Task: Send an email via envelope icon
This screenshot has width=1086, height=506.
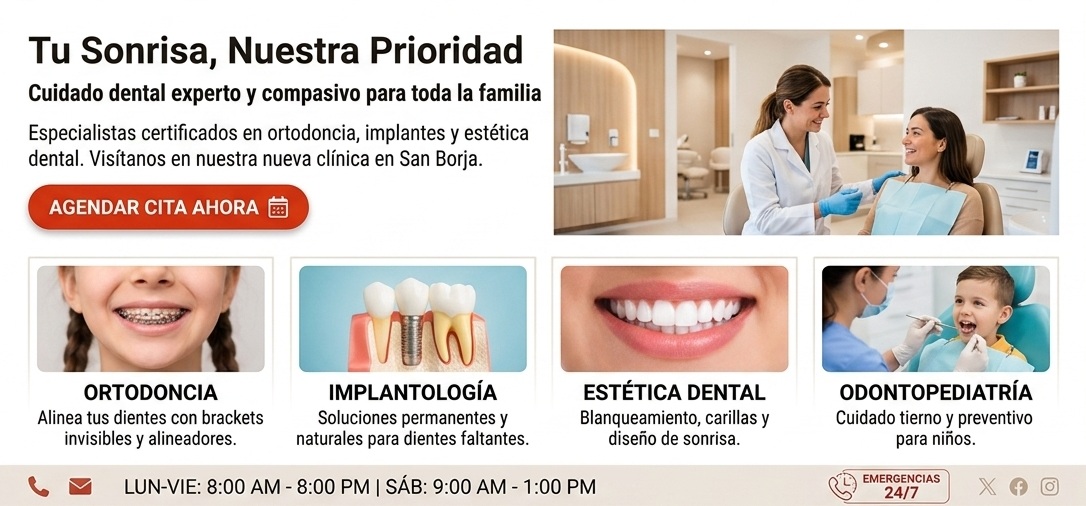Action: [x=80, y=487]
